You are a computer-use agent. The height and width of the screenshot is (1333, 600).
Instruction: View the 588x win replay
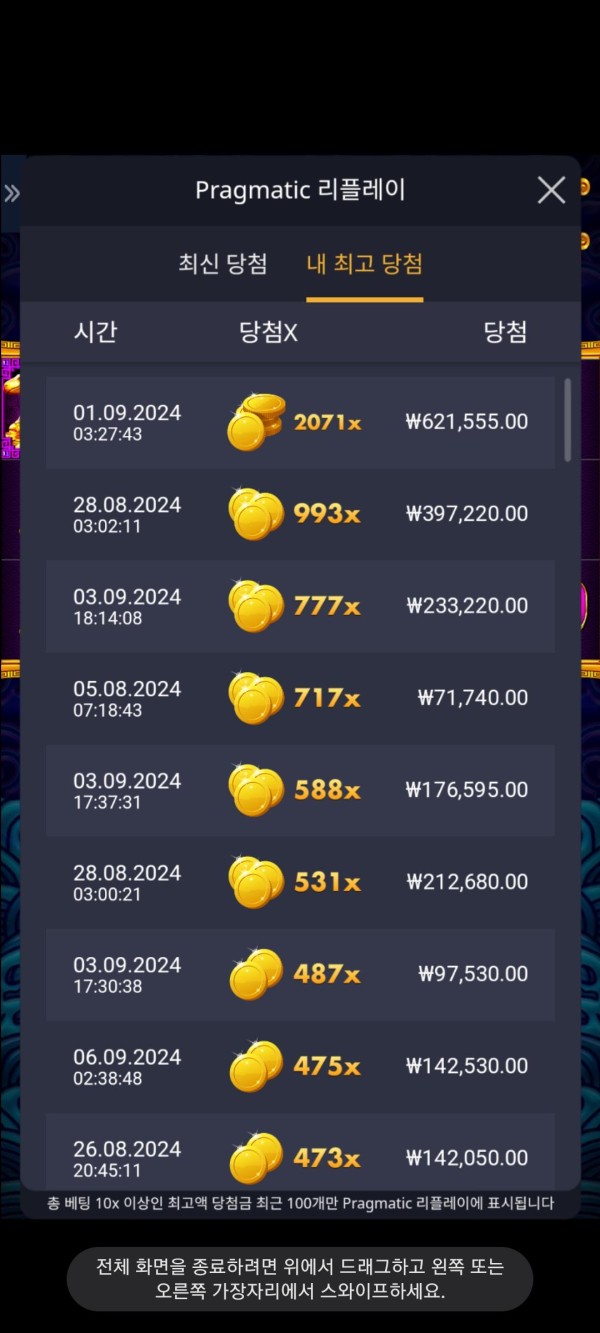(300, 790)
